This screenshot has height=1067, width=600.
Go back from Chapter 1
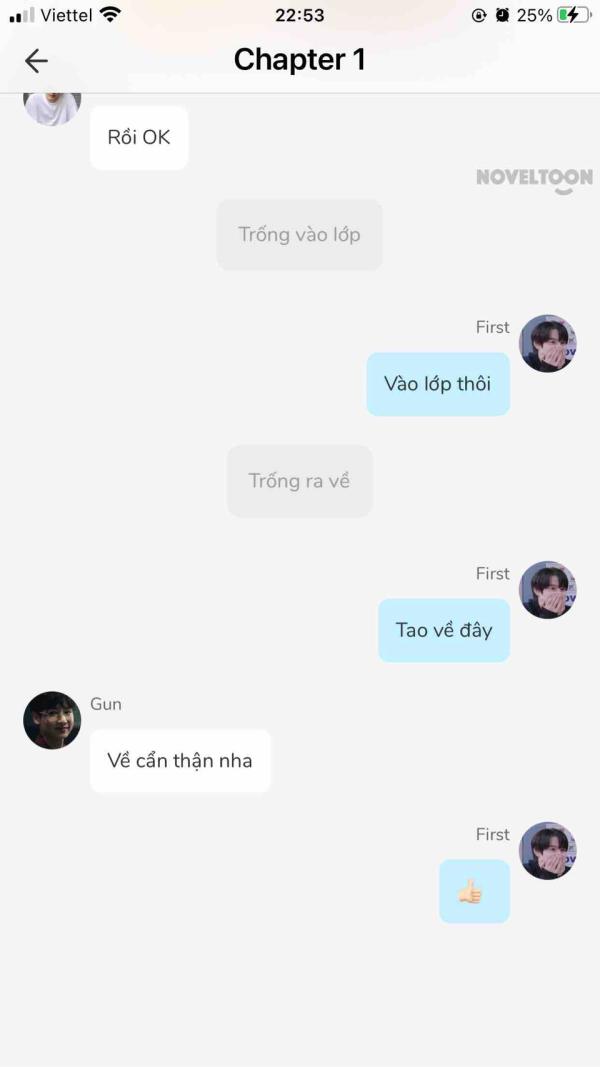[x=36, y=61]
